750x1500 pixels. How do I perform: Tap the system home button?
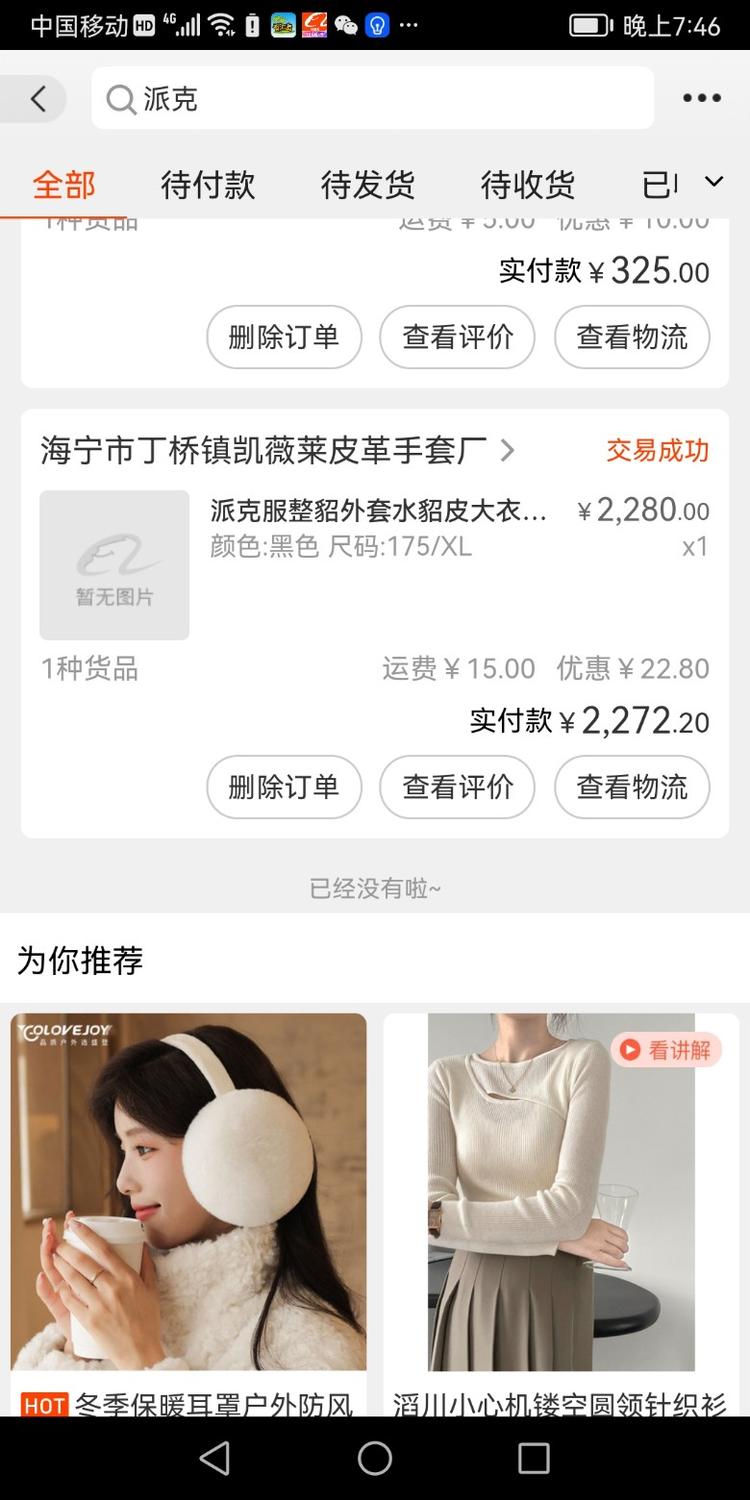375,1458
